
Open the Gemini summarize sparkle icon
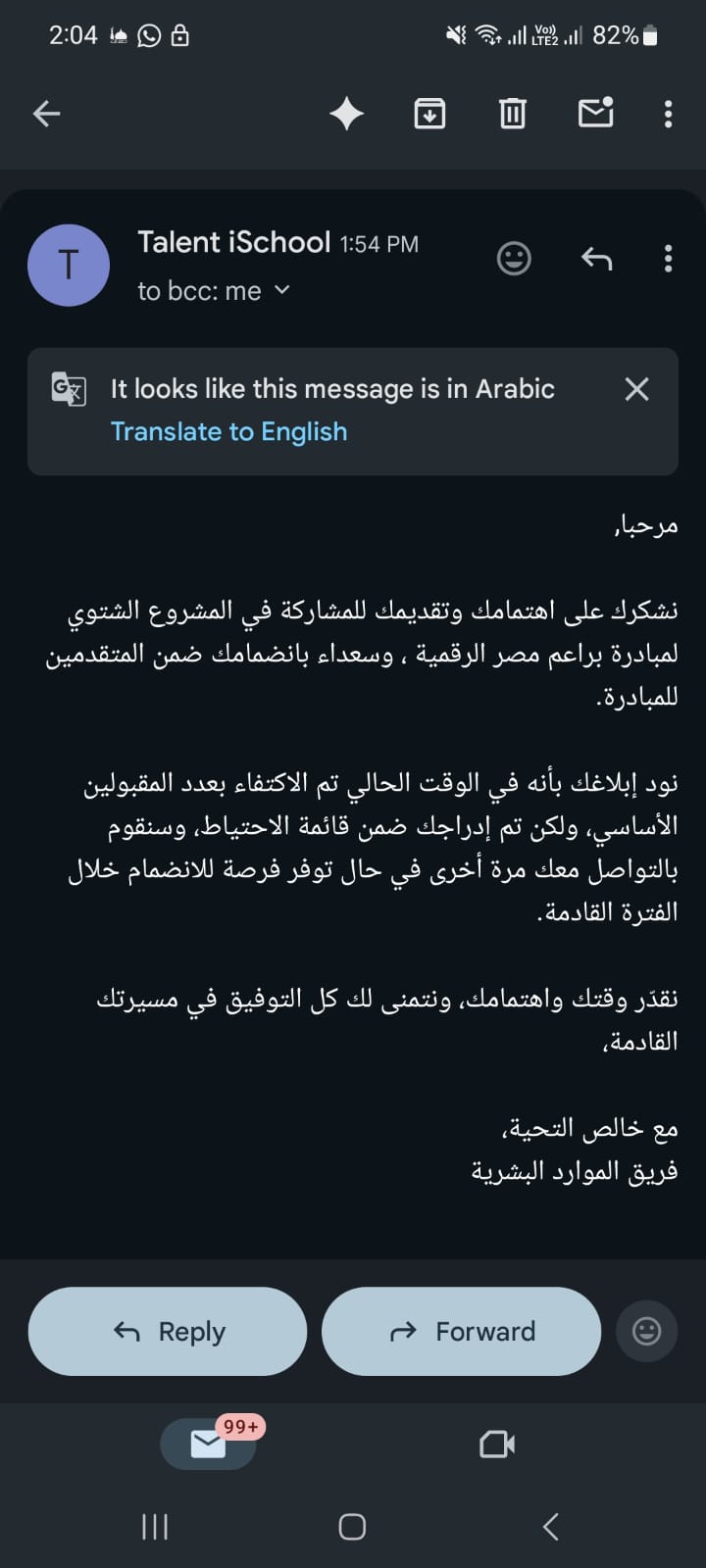point(347,114)
